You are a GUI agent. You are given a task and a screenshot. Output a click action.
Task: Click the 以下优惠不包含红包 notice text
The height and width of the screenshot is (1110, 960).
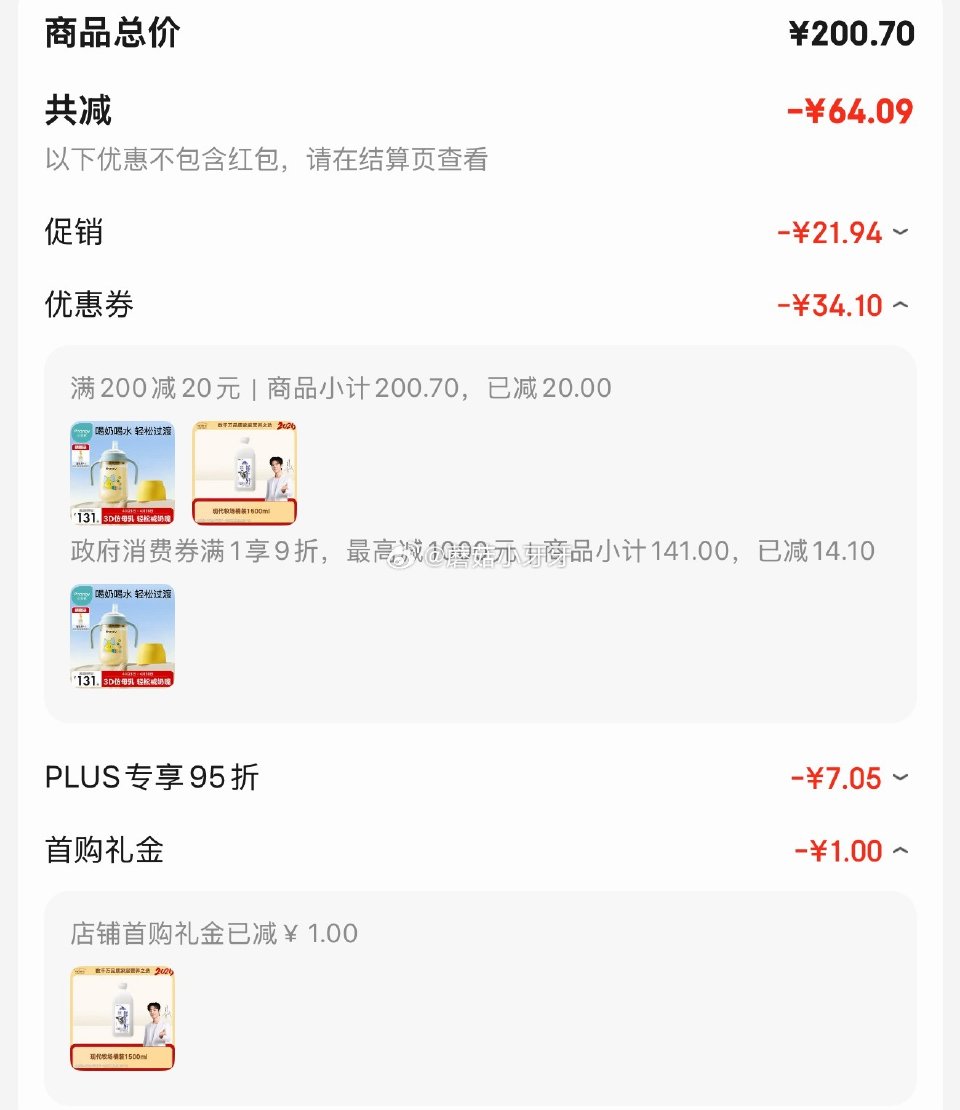[265, 160]
